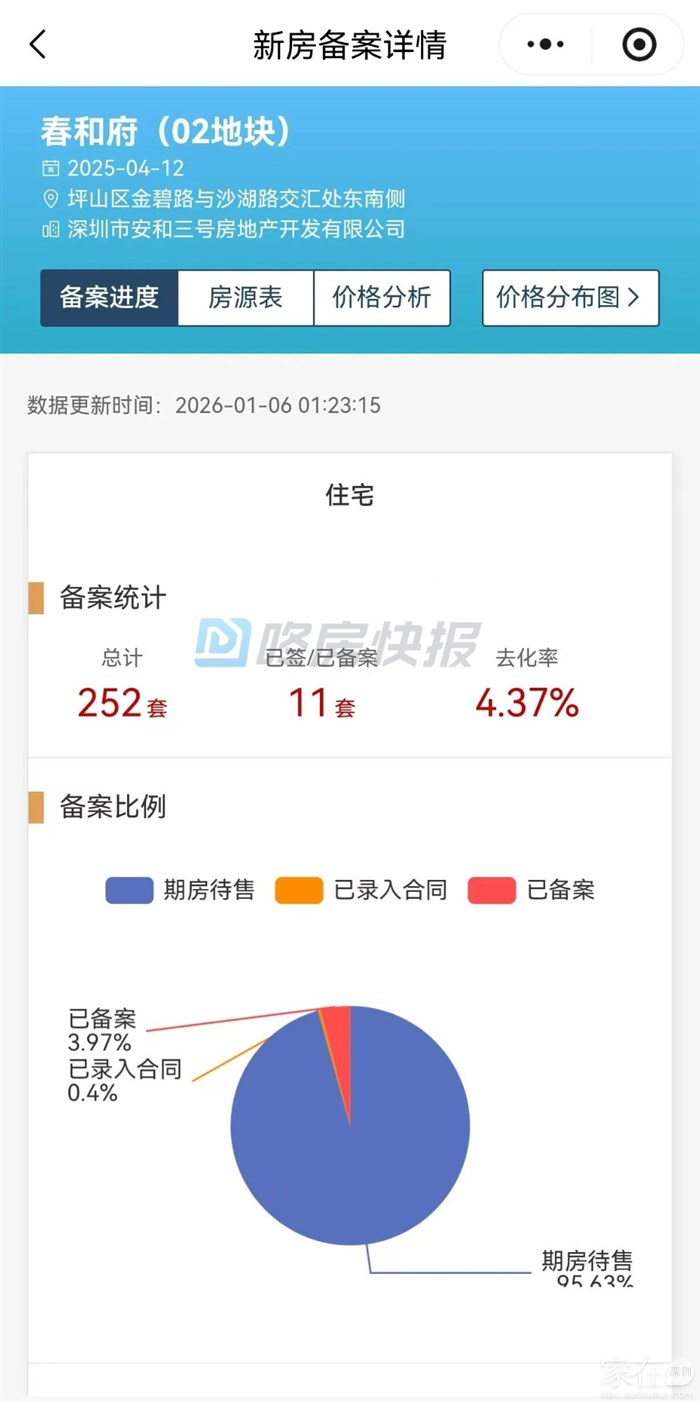Switch to the 价格分析 tab
This screenshot has width=700, height=1402.
click(382, 298)
